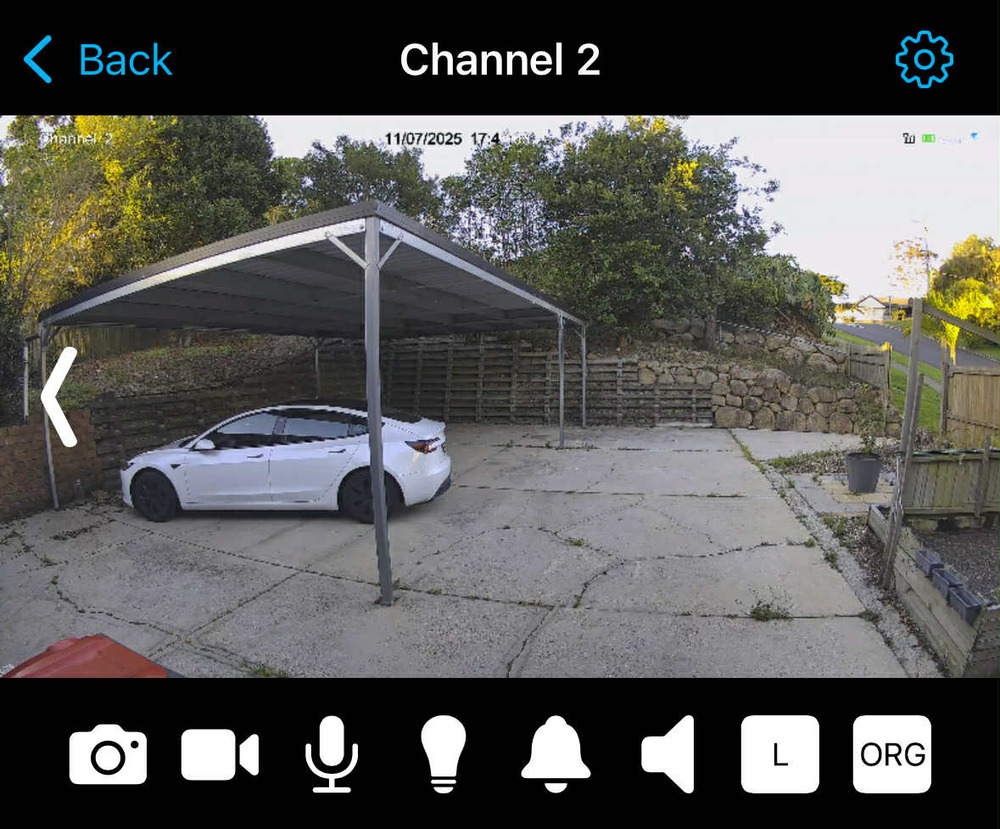1000x829 pixels.
Task: Start recording with the video camera icon
Action: [x=220, y=754]
